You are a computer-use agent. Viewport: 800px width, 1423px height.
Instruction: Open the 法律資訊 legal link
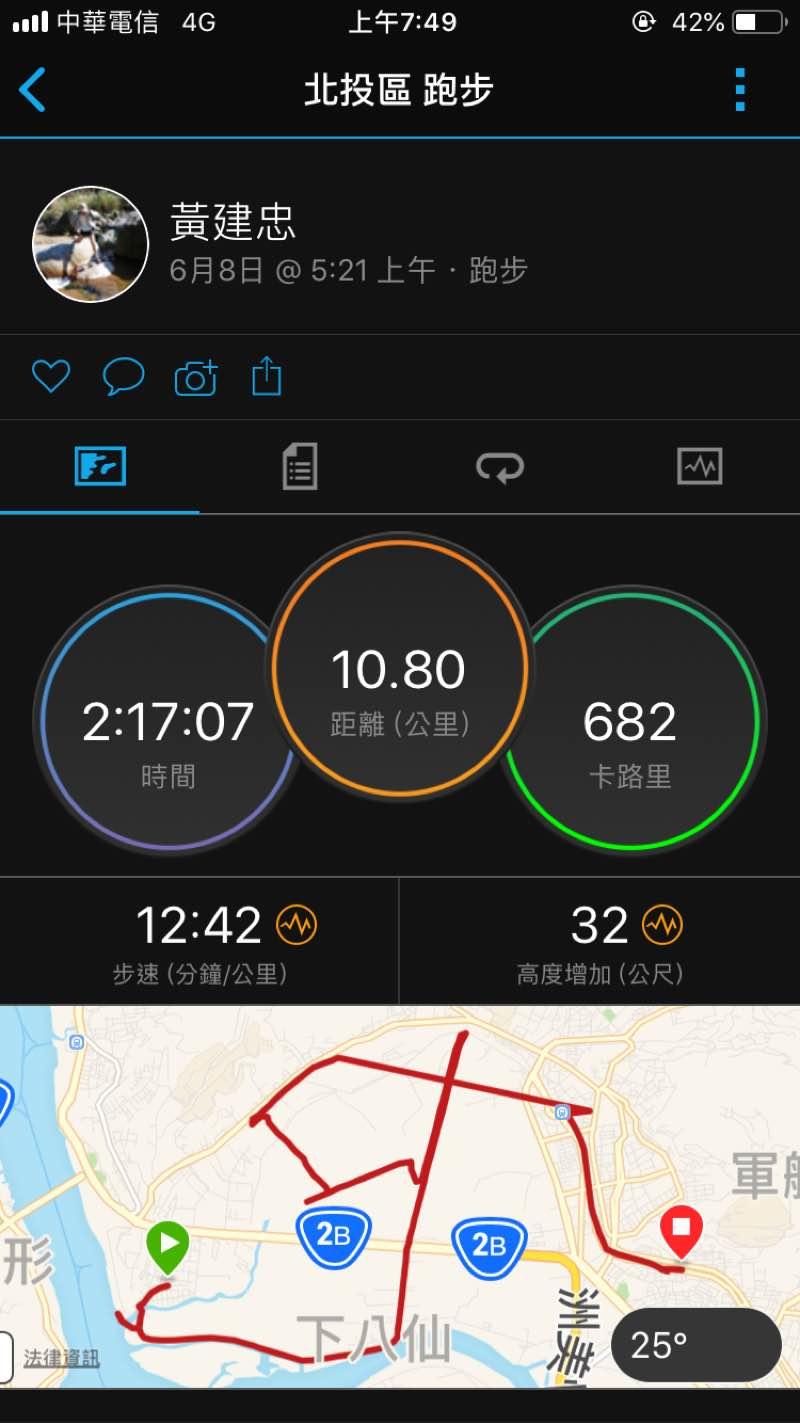[62, 1358]
